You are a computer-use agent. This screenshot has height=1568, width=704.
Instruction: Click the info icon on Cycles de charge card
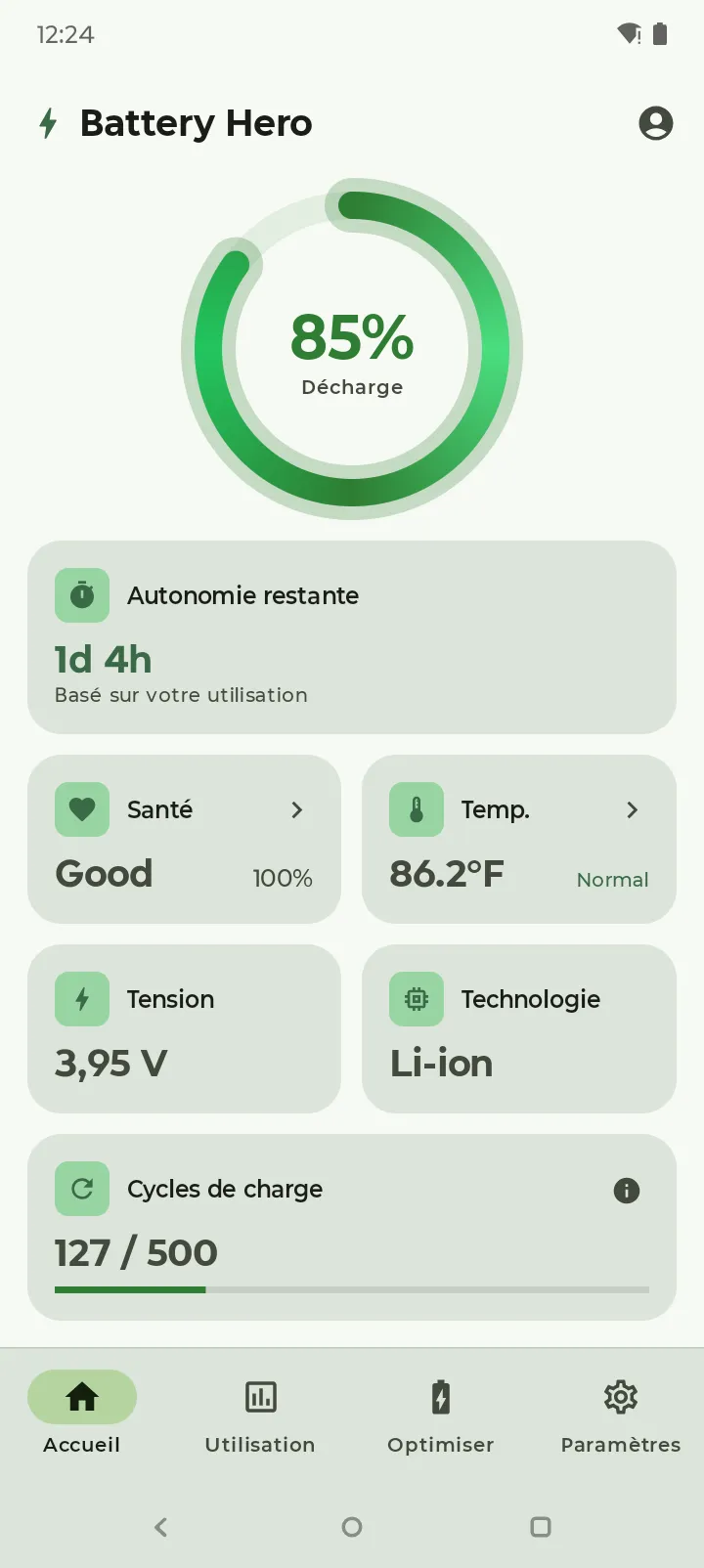coord(627,1191)
